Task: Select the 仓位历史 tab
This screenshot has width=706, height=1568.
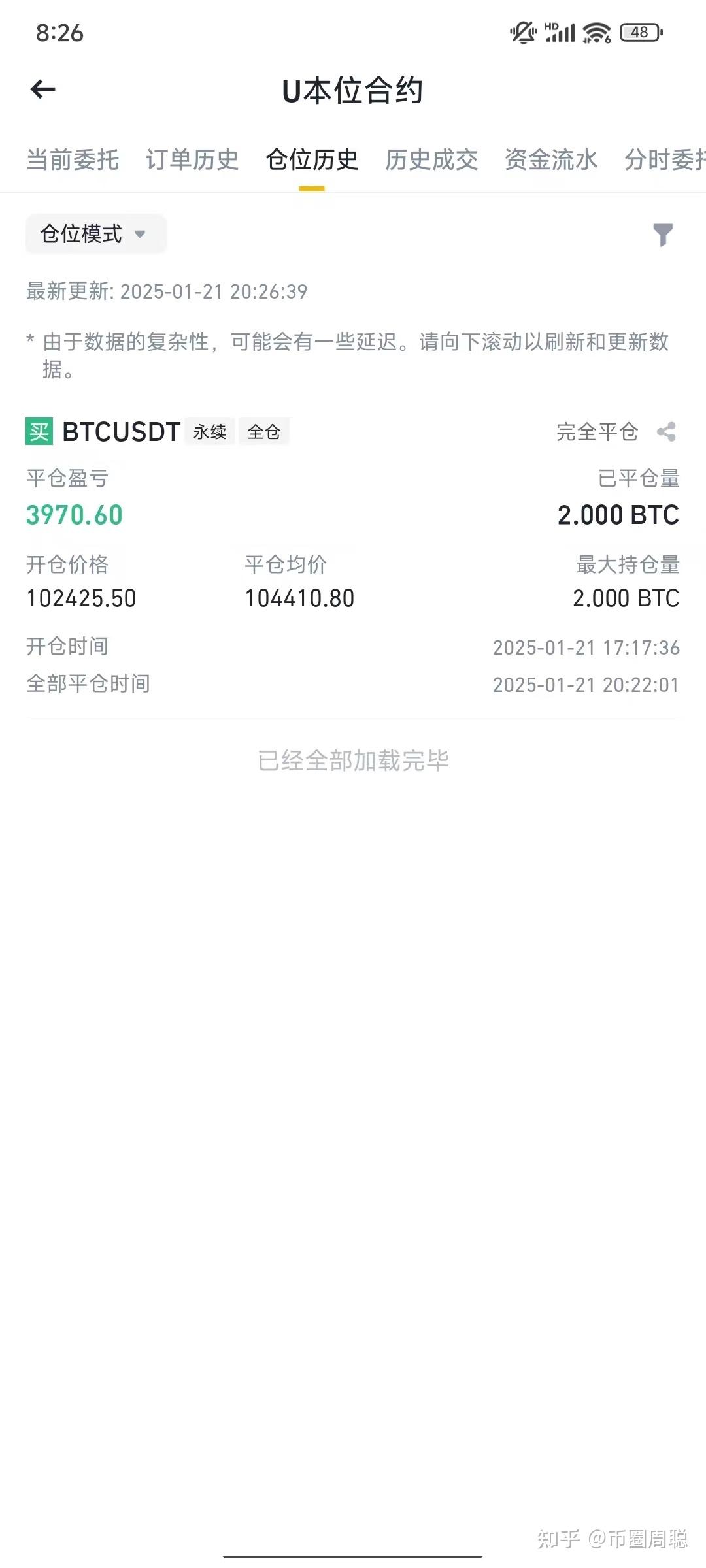Action: tap(312, 160)
